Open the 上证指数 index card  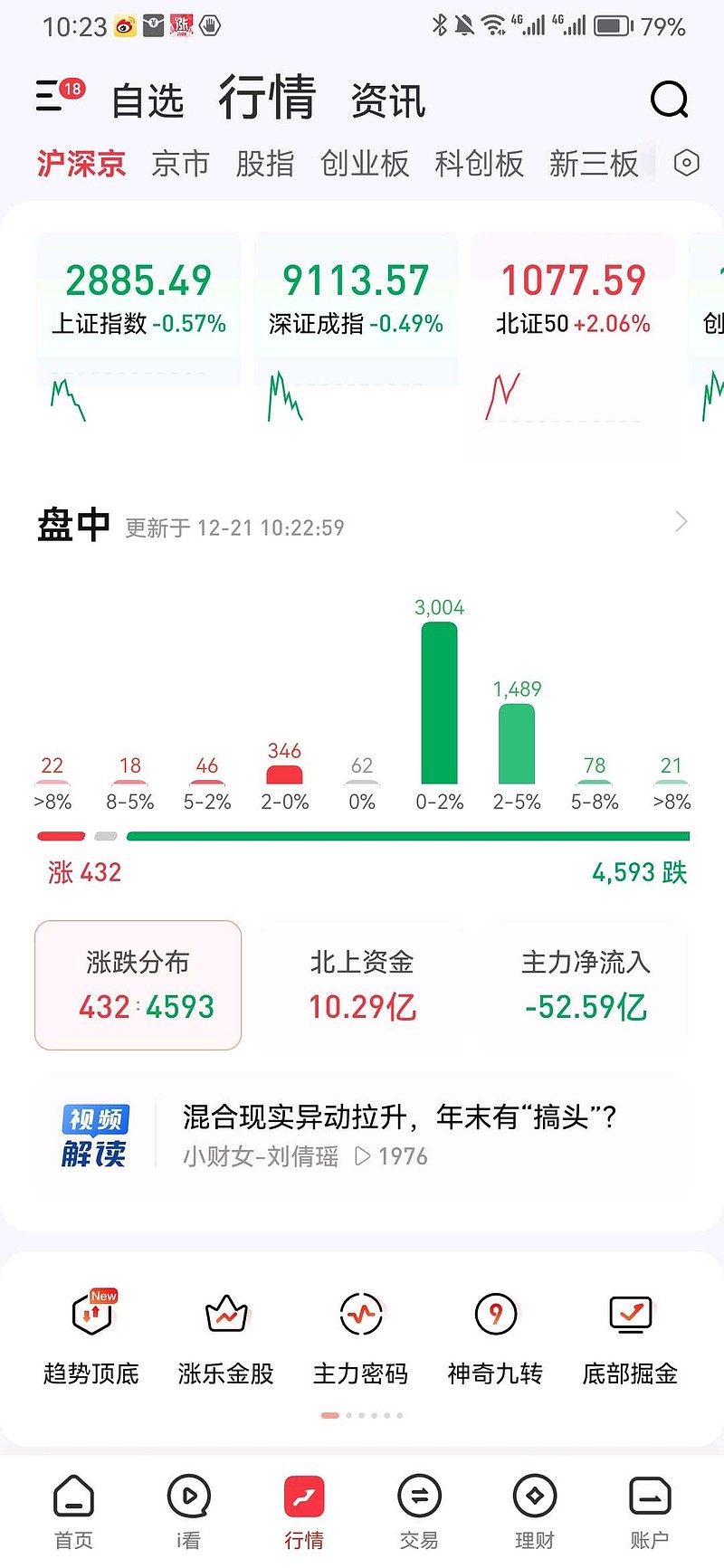coord(138,330)
